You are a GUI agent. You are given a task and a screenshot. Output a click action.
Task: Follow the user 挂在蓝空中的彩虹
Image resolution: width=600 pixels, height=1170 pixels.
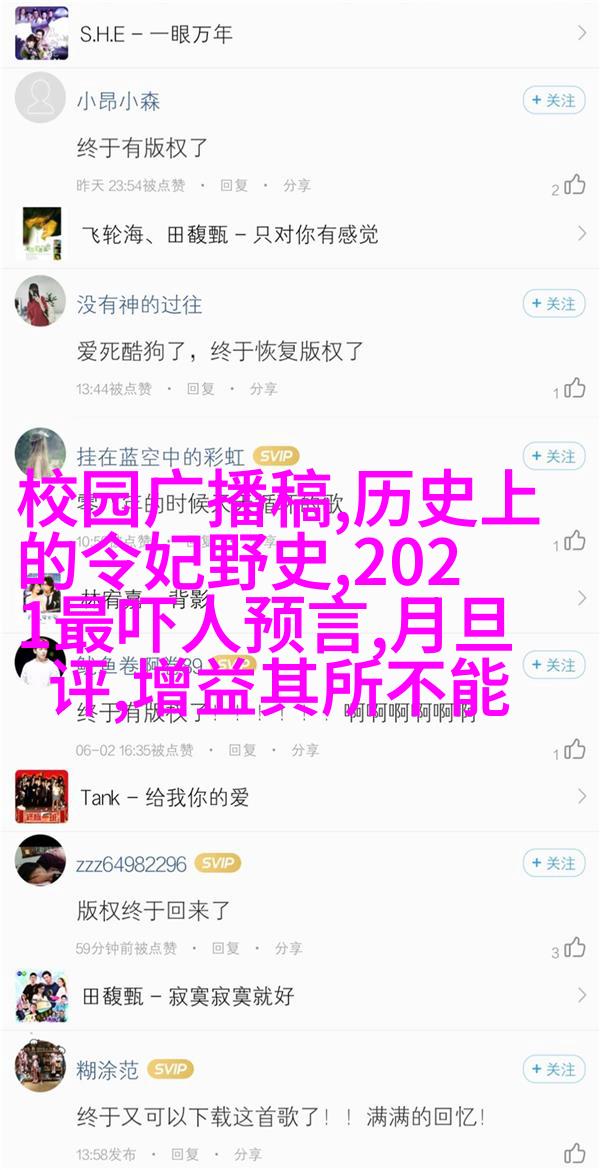(x=553, y=456)
